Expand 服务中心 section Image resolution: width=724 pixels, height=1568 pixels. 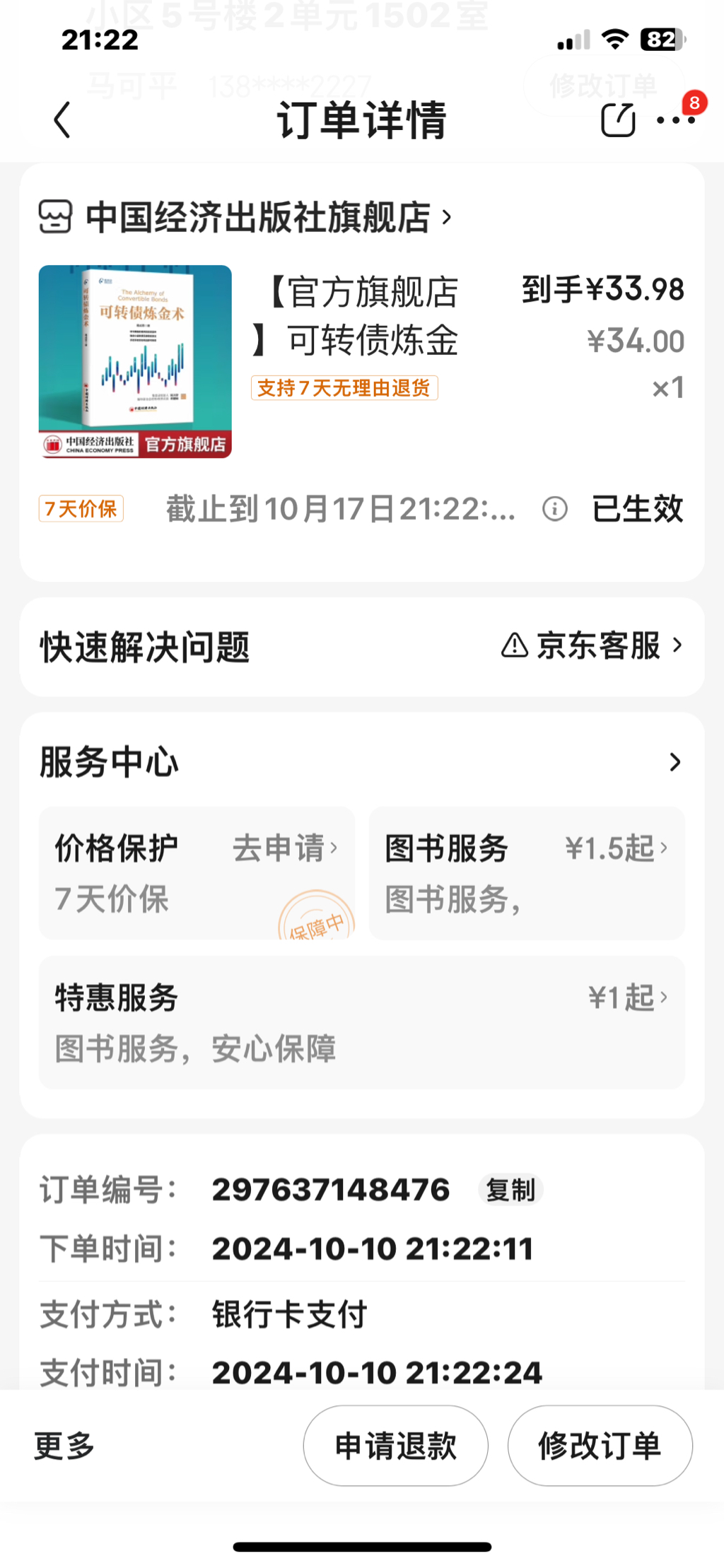(675, 762)
